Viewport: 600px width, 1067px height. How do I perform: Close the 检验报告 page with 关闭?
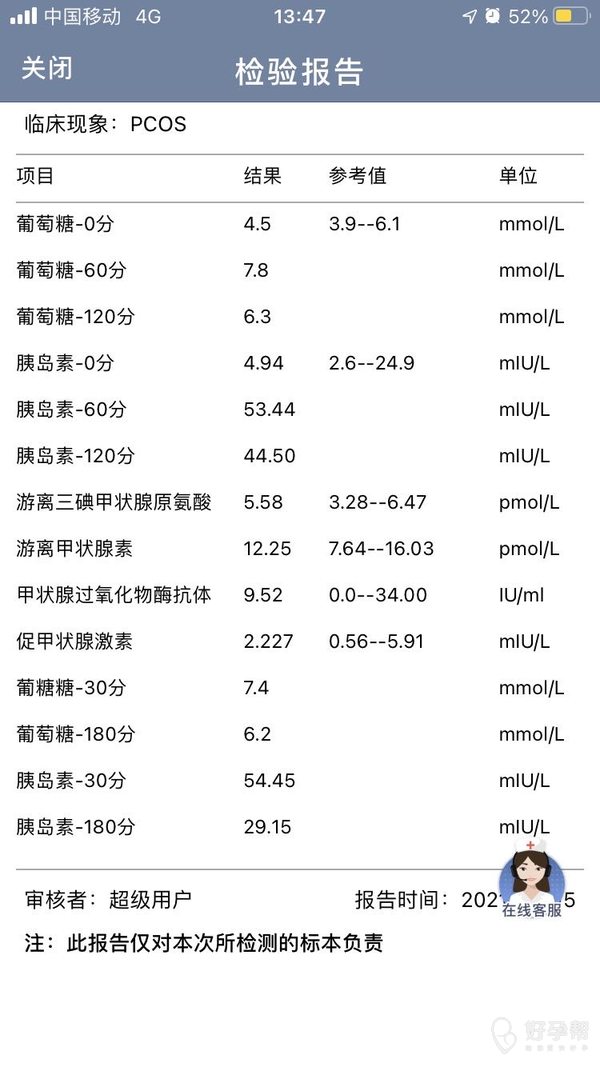[x=46, y=69]
